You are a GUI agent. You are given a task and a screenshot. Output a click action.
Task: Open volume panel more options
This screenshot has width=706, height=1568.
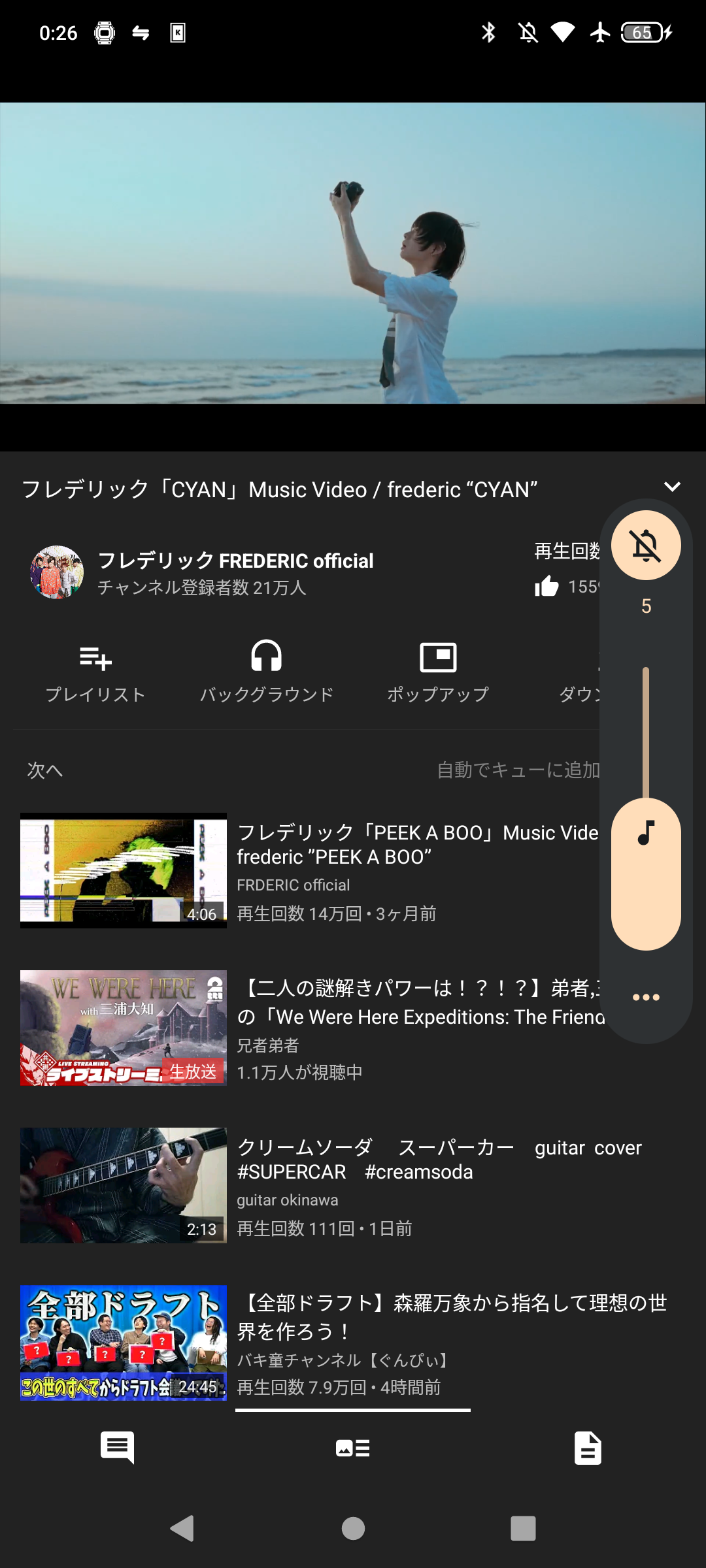click(x=646, y=997)
